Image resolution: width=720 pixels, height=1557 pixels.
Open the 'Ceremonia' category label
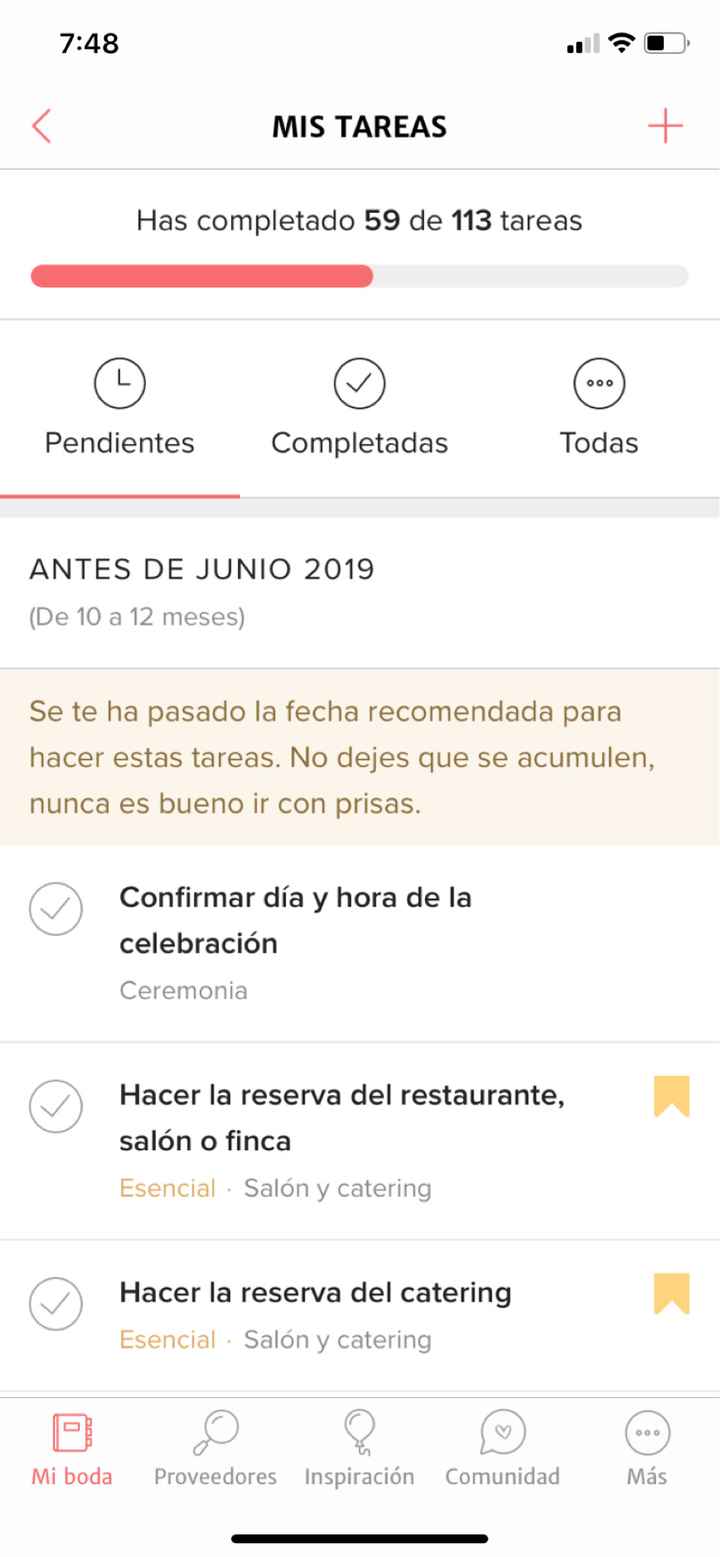tap(182, 990)
